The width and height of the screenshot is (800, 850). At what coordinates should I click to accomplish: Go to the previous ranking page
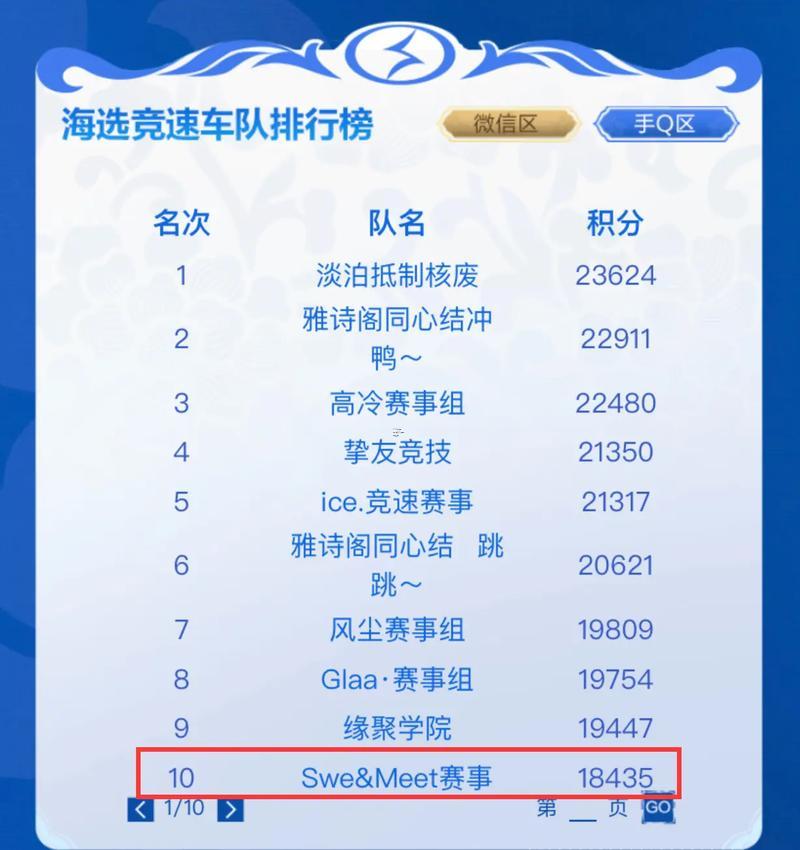click(141, 808)
